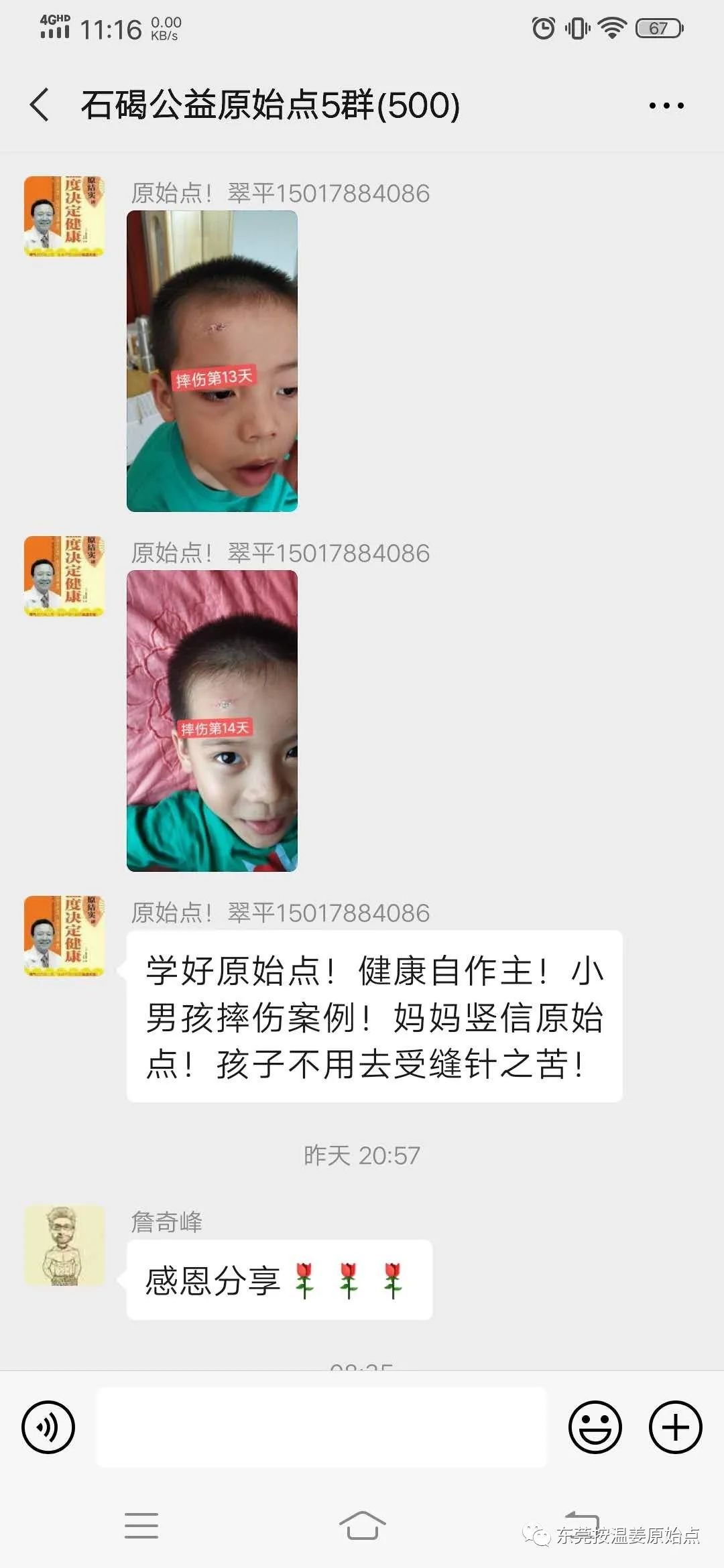Switch to voice message input
Viewport: 724px width, 1568px height.
tap(48, 1427)
